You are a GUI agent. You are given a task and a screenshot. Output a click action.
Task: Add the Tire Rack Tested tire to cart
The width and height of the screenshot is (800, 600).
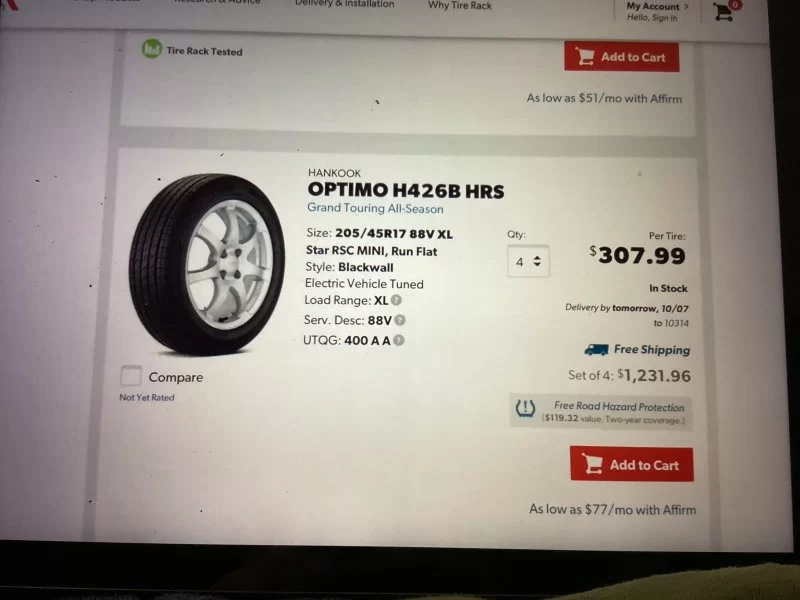click(x=621, y=57)
